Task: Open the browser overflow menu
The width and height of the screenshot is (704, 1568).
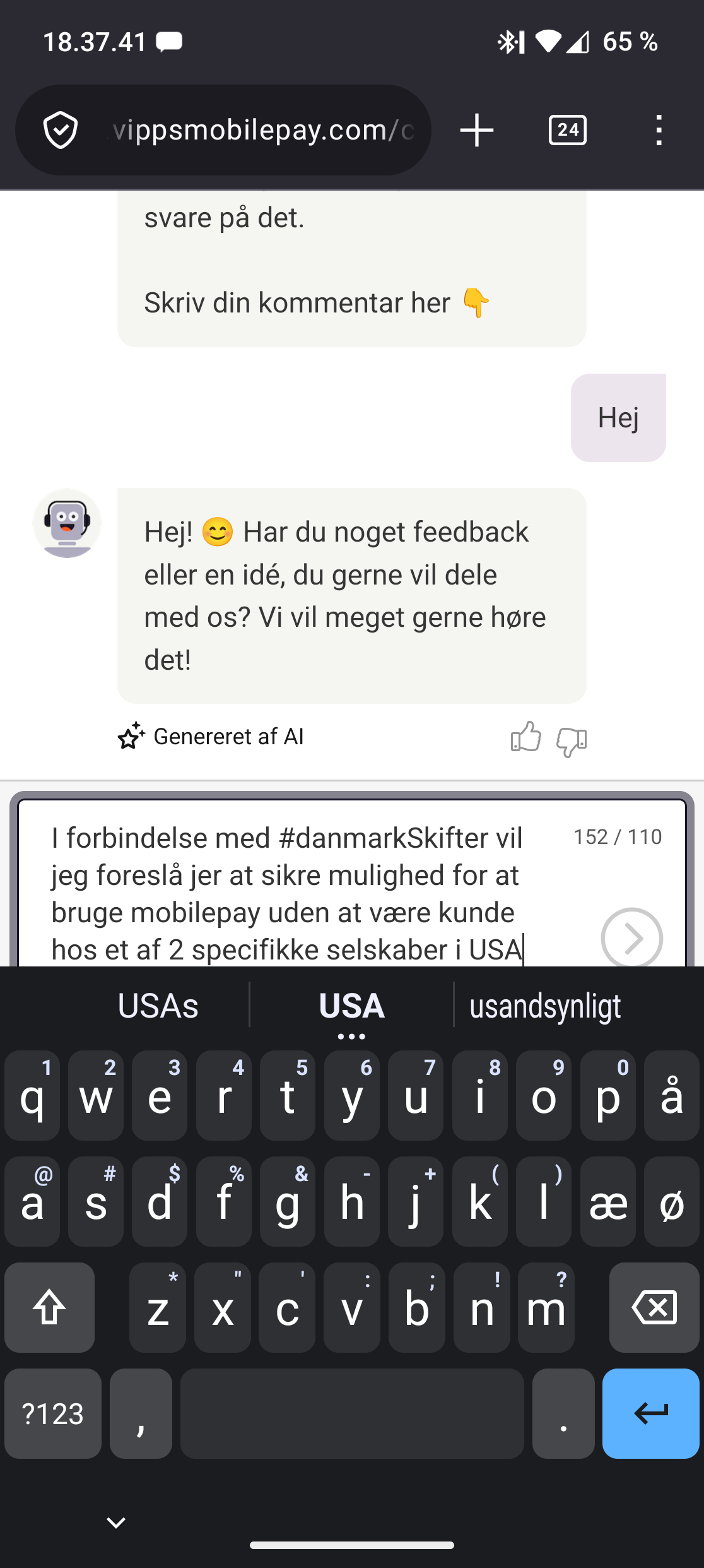Action: point(659,131)
